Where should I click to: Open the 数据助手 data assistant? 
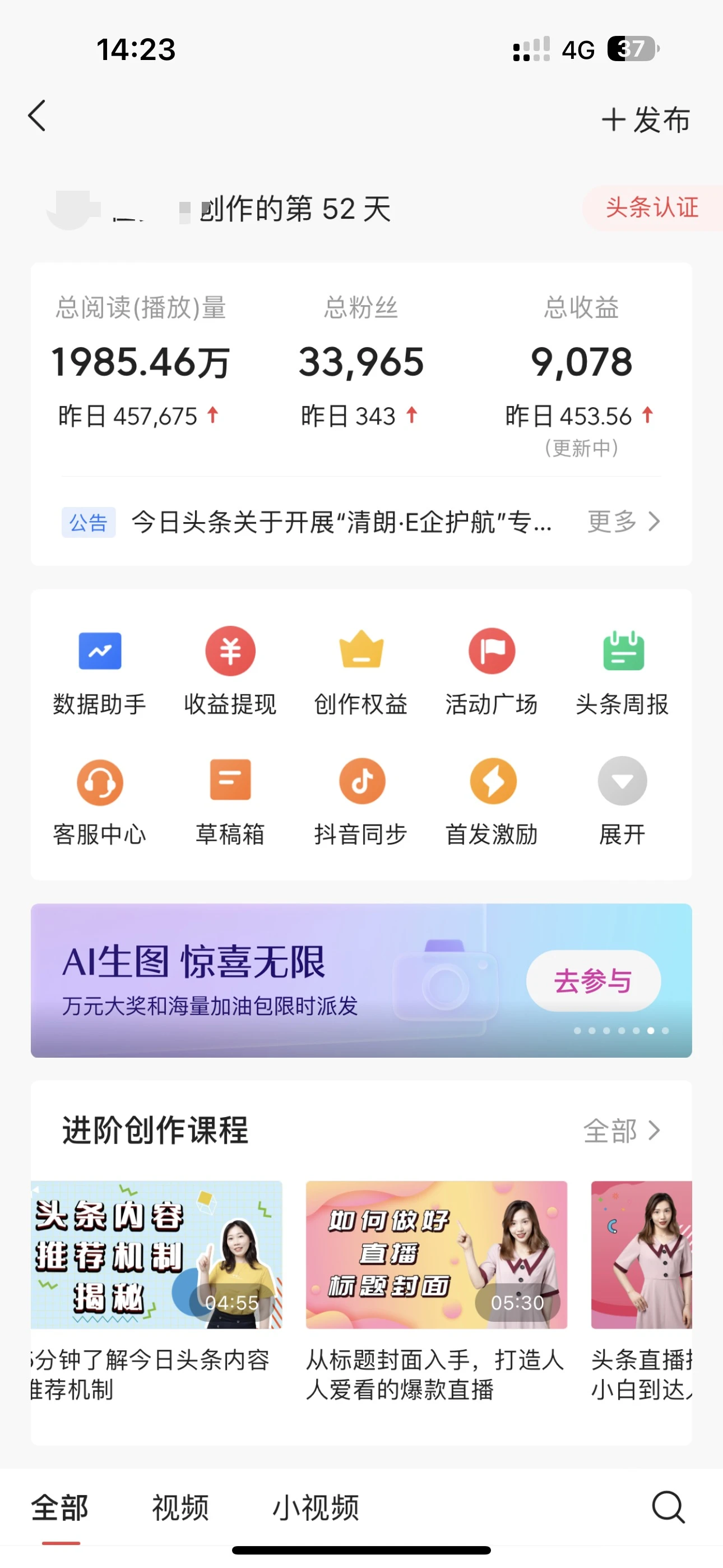coord(100,672)
